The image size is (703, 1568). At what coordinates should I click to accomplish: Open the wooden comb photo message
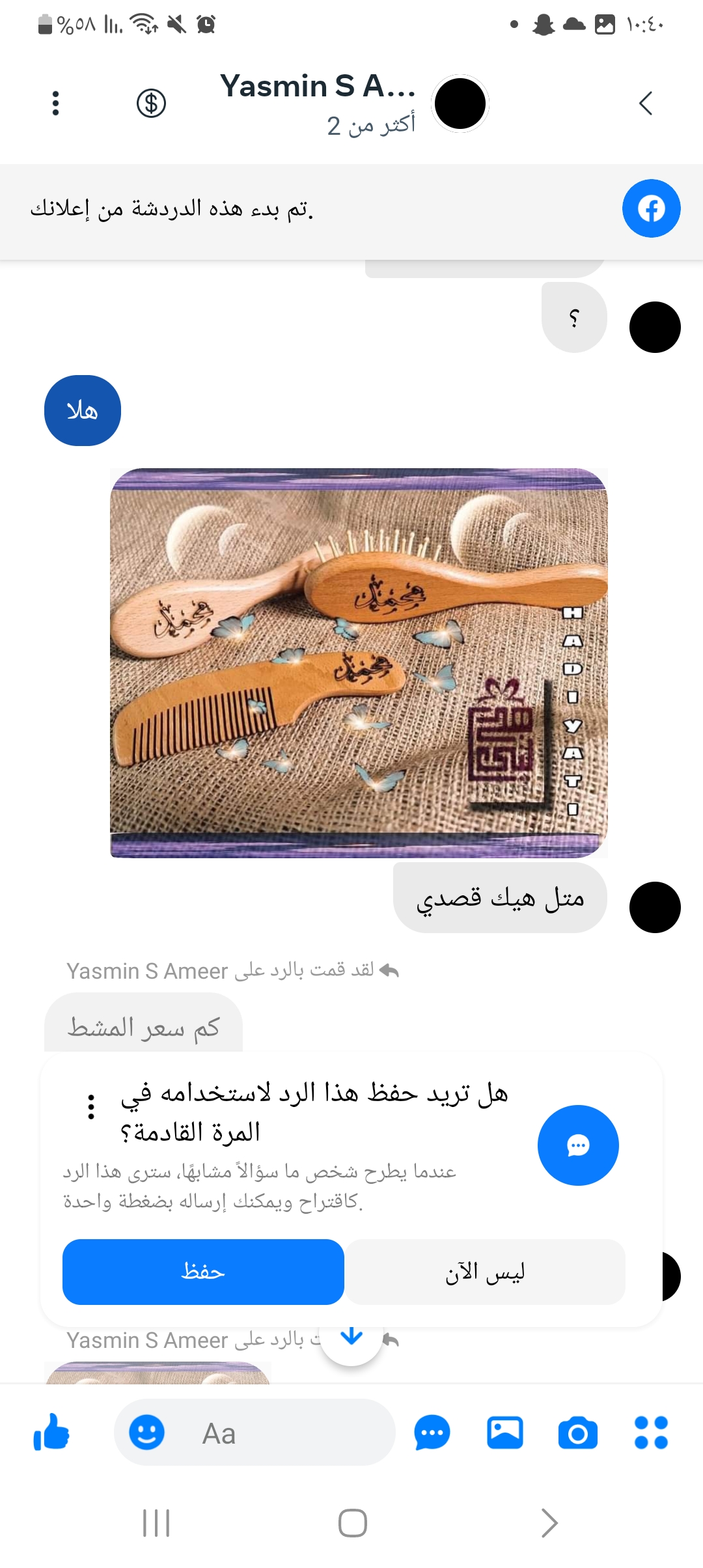click(x=359, y=662)
